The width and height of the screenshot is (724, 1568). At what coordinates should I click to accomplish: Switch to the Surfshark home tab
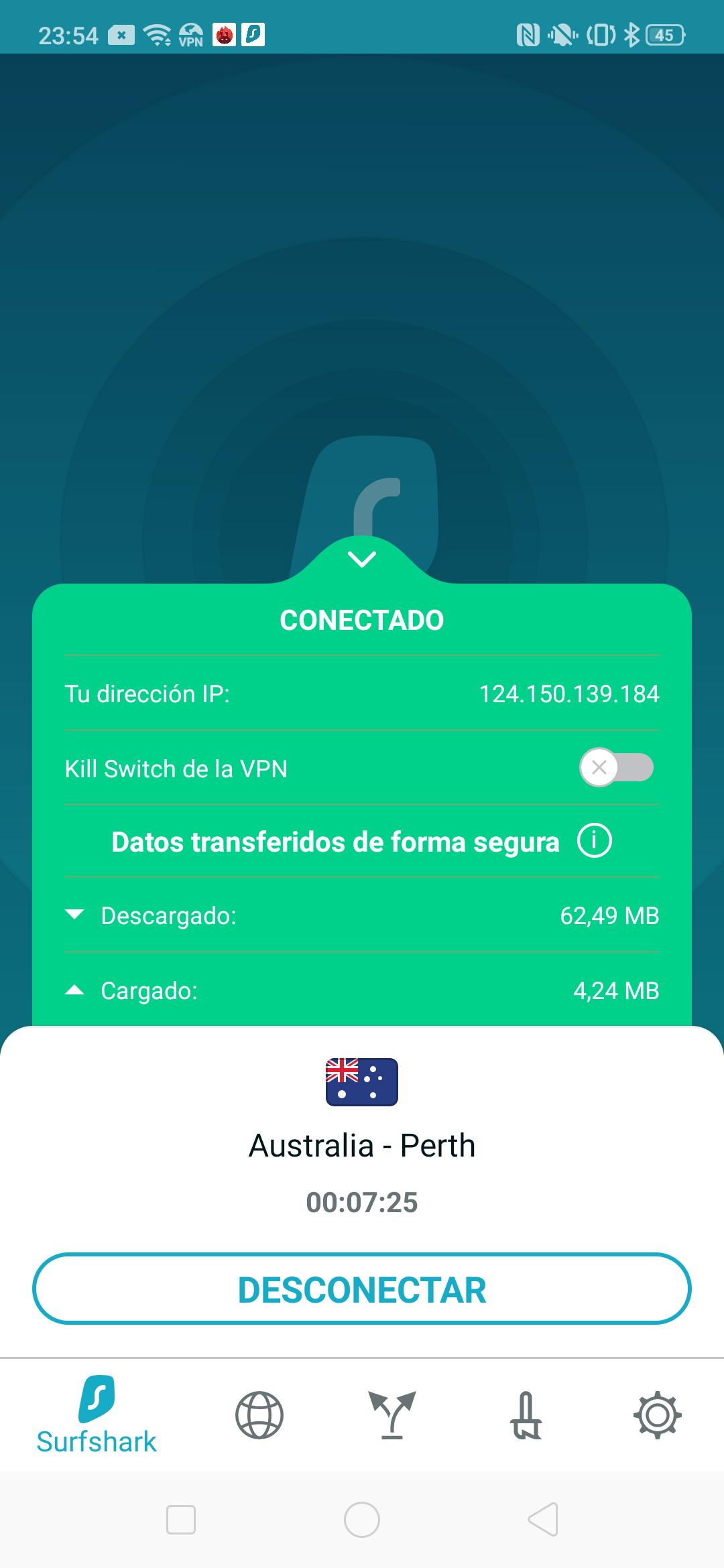click(97, 1415)
